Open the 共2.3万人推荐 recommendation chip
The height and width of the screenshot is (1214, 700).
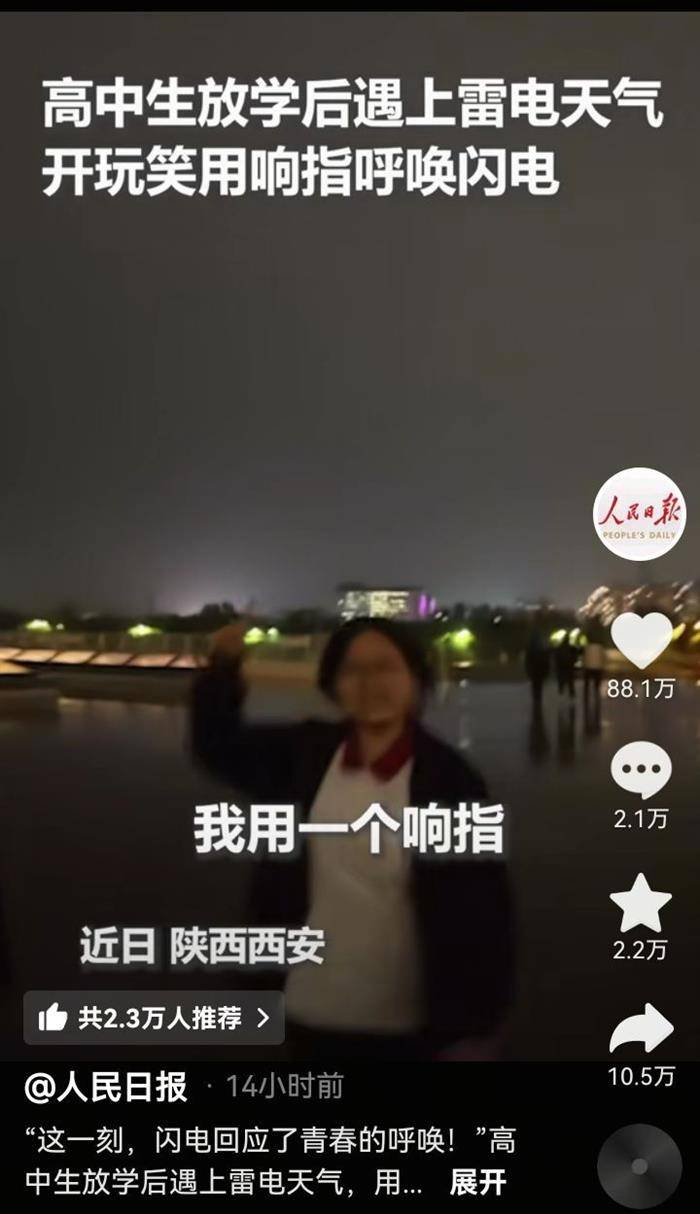(x=154, y=1018)
